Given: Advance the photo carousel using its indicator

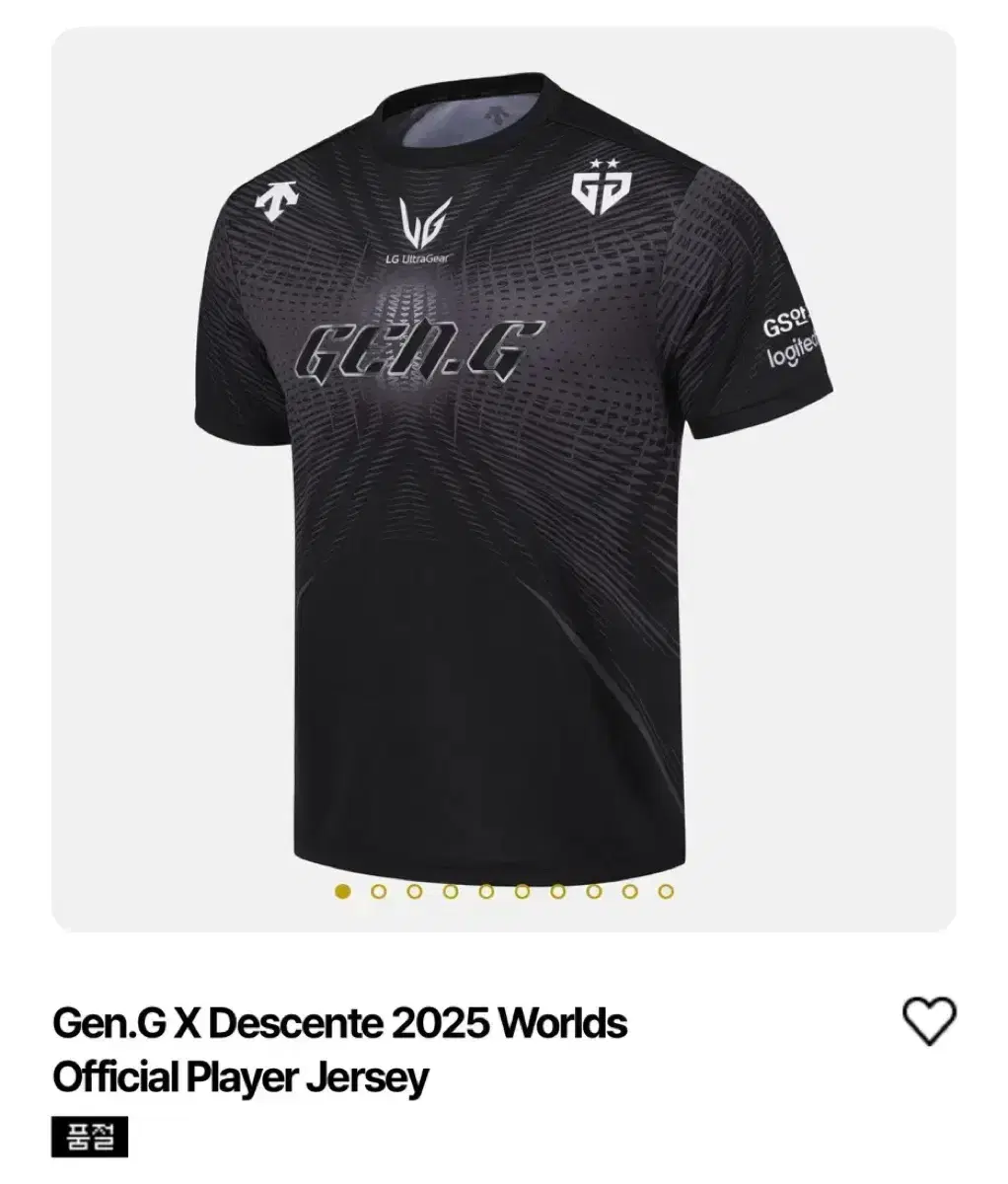Looking at the screenshot, I should click(x=378, y=894).
